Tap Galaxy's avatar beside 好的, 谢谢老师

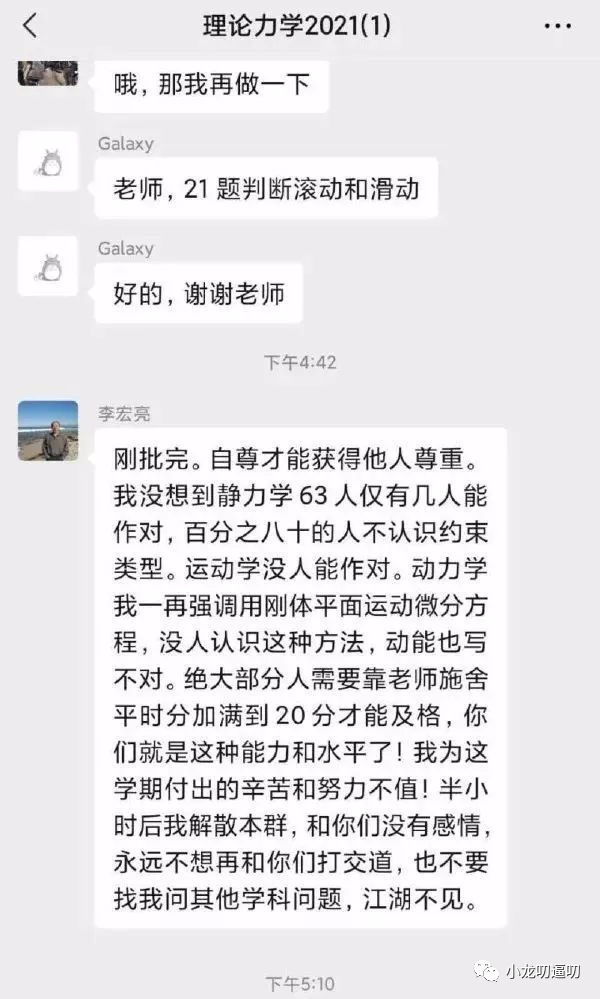click(x=48, y=266)
